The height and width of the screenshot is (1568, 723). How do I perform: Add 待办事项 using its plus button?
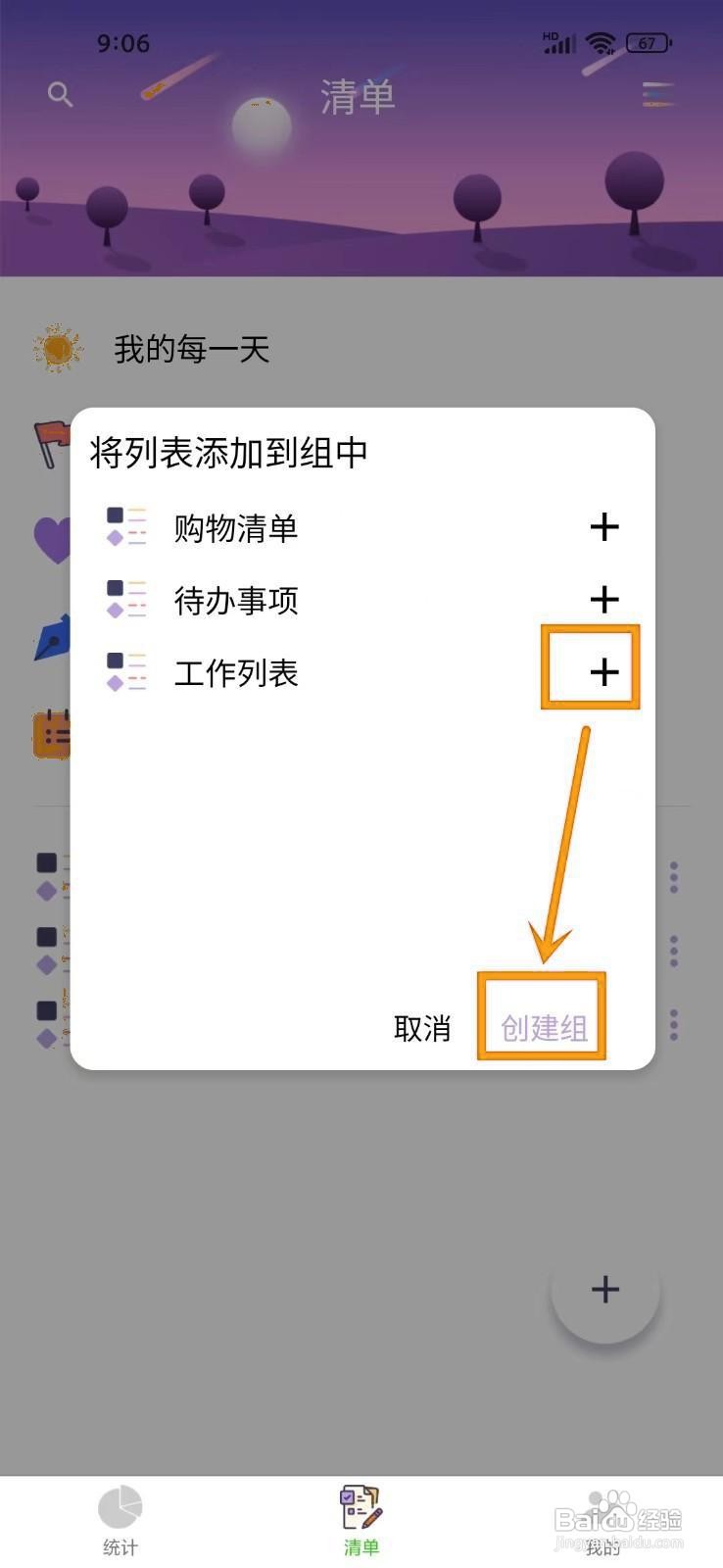(605, 600)
